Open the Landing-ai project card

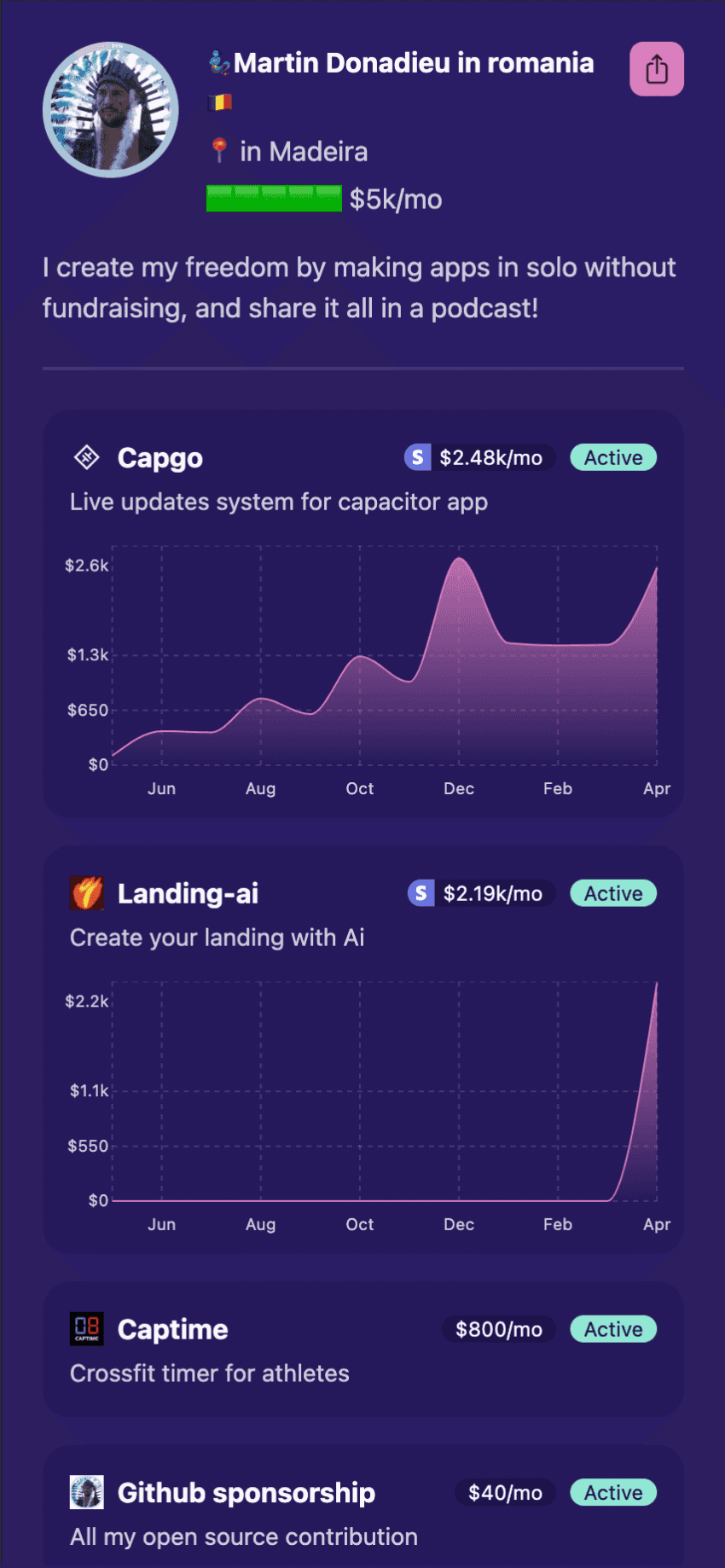(x=188, y=894)
